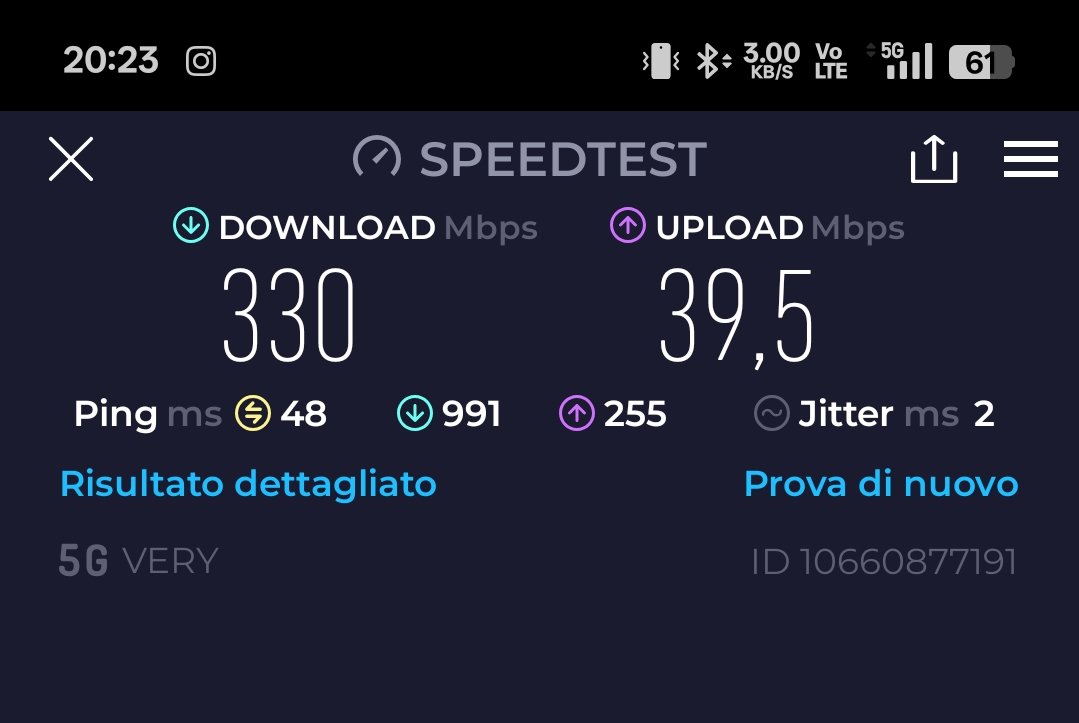Image resolution: width=1079 pixels, height=723 pixels.
Task: Open Risultato dettagliato link
Action: (248, 484)
